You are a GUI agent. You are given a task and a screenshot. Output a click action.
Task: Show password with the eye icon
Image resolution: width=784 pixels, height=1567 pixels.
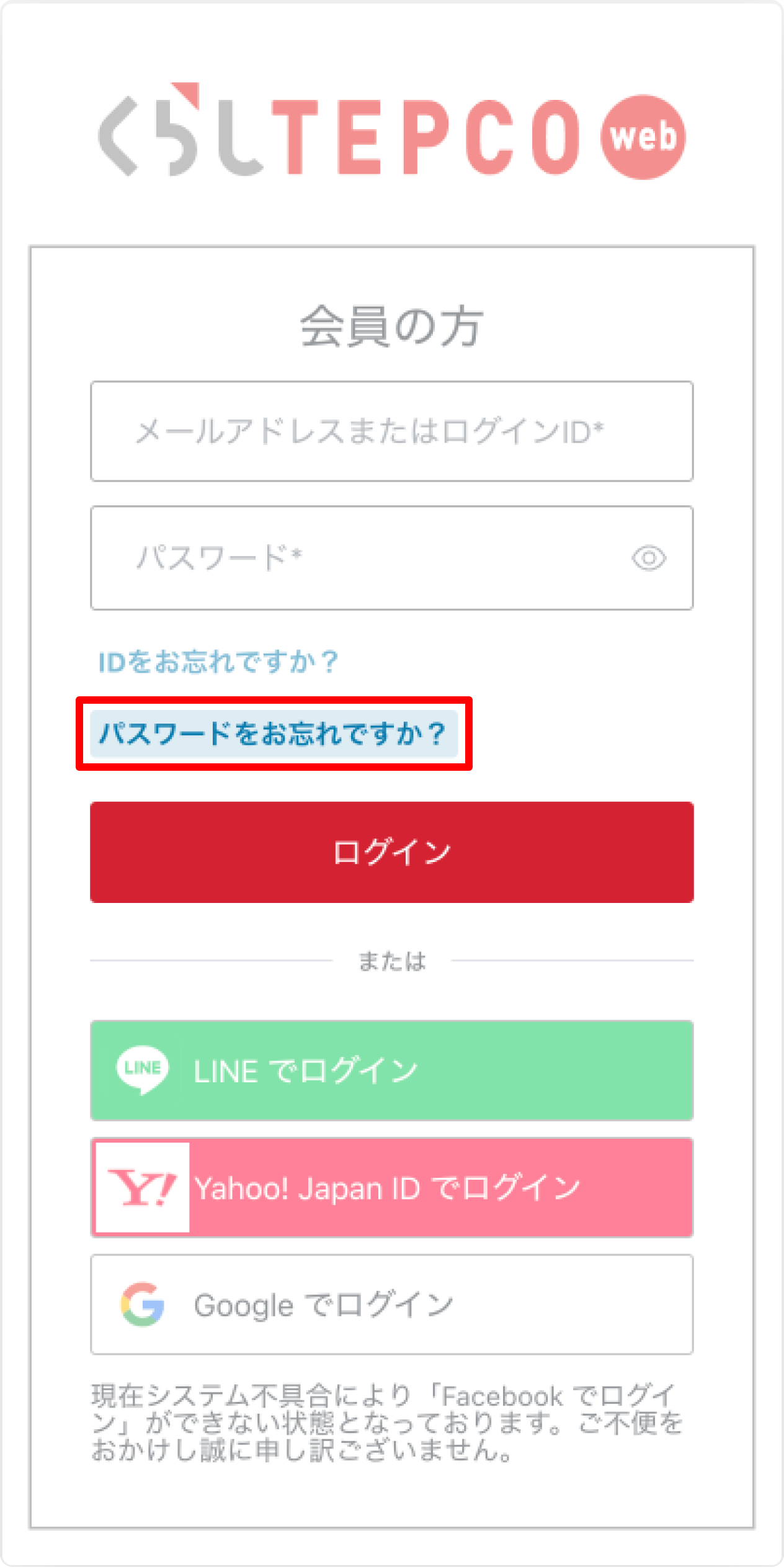pyautogui.click(x=649, y=558)
